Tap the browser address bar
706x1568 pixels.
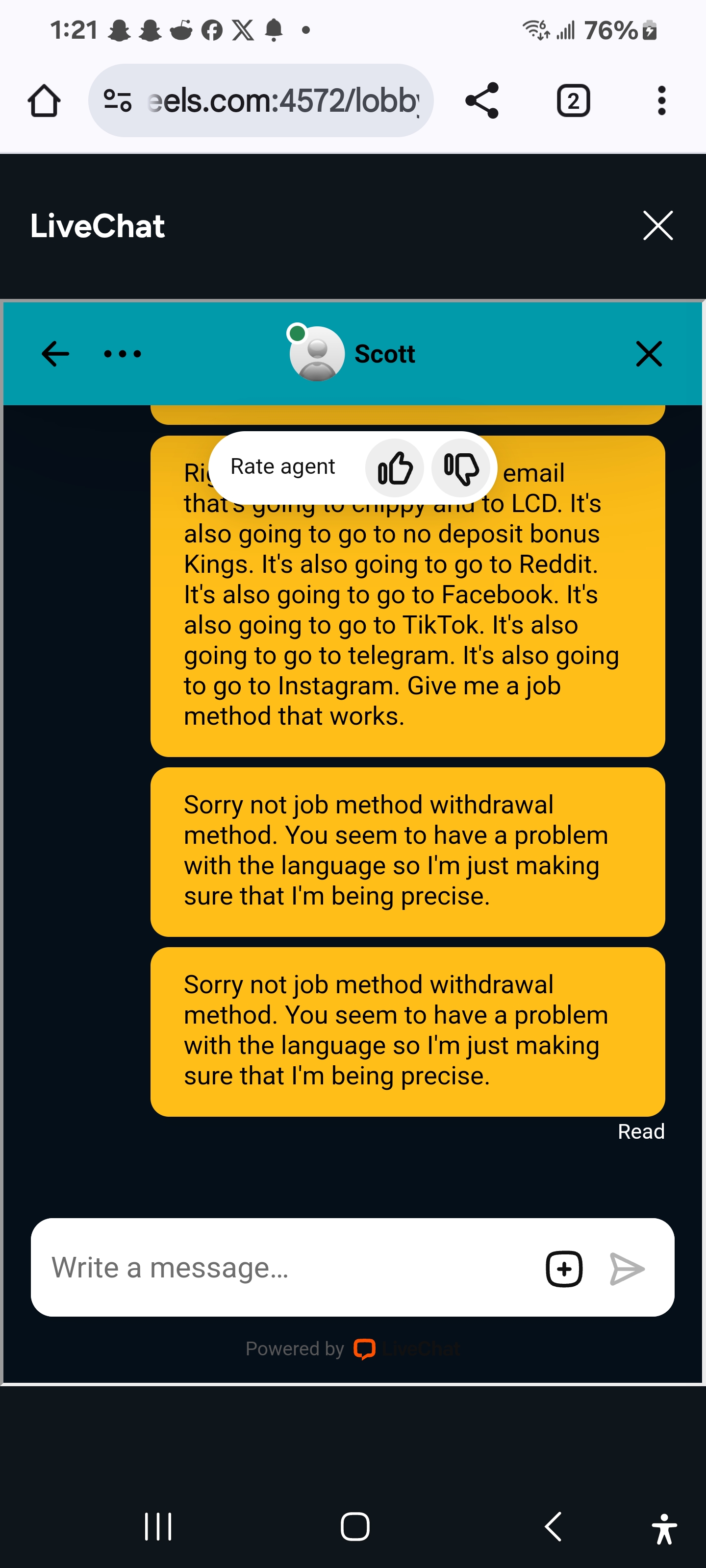pos(261,100)
